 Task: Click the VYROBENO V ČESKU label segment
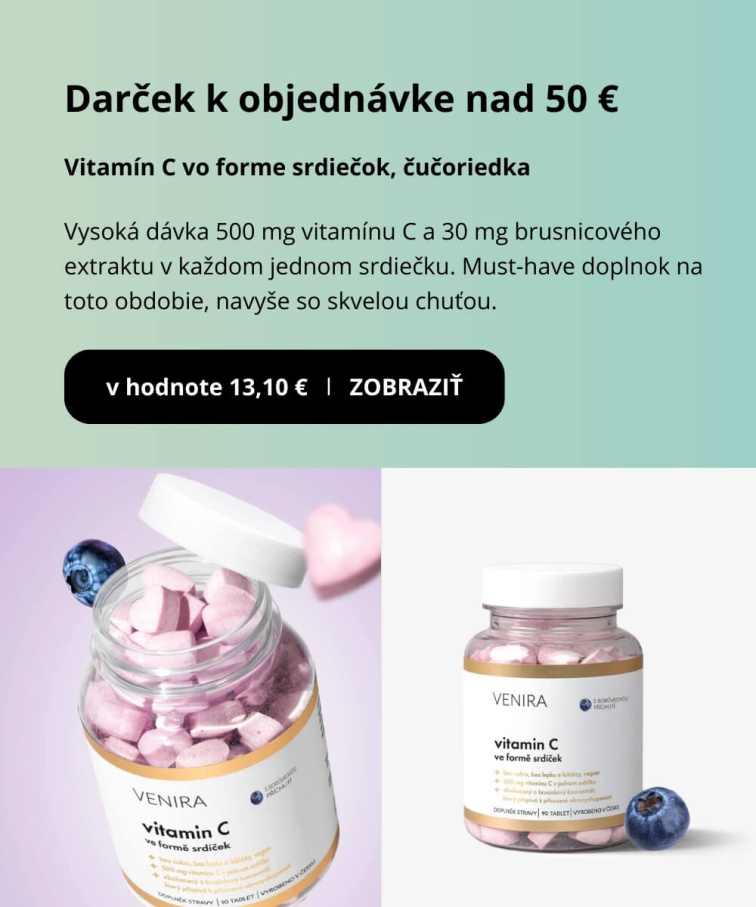(x=596, y=811)
